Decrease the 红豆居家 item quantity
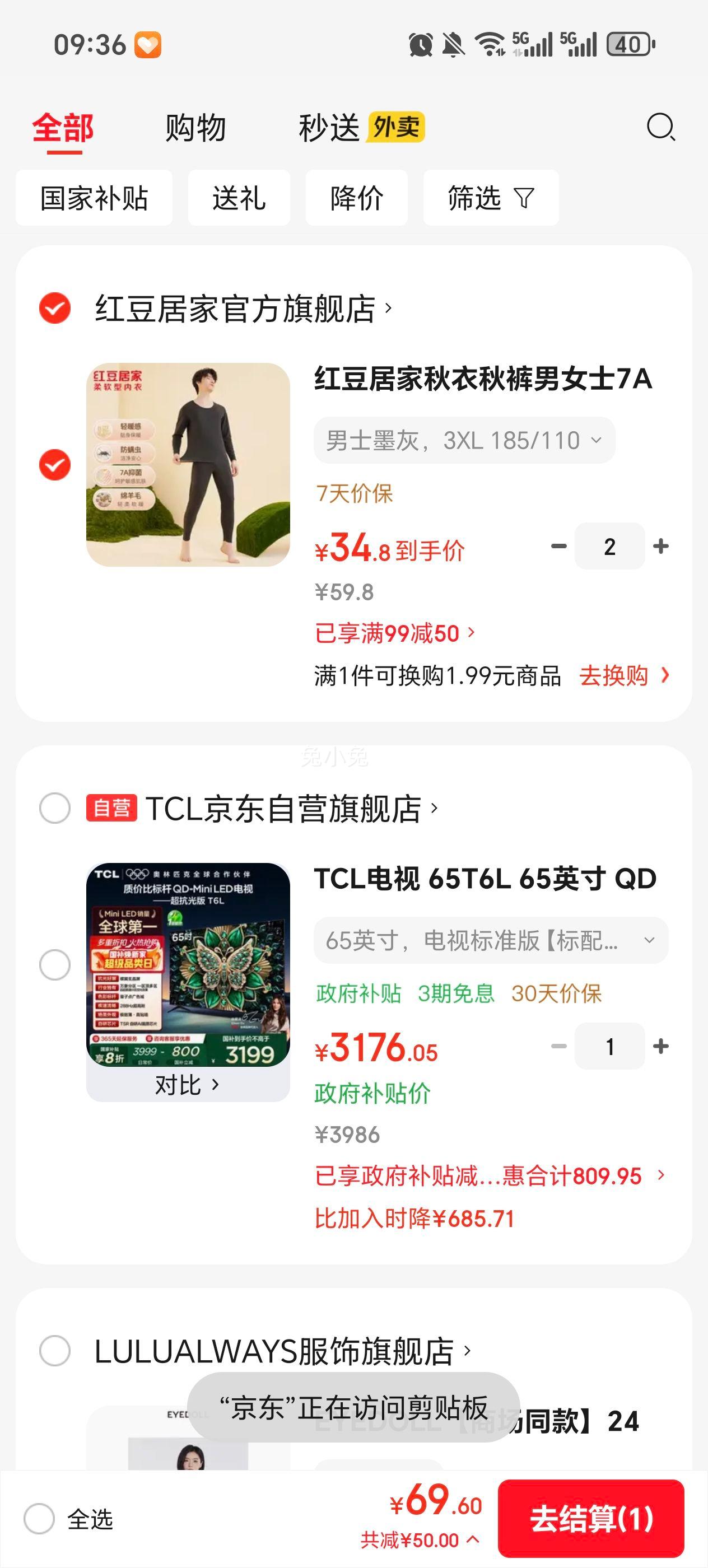This screenshot has width=708, height=1568. coord(558,546)
